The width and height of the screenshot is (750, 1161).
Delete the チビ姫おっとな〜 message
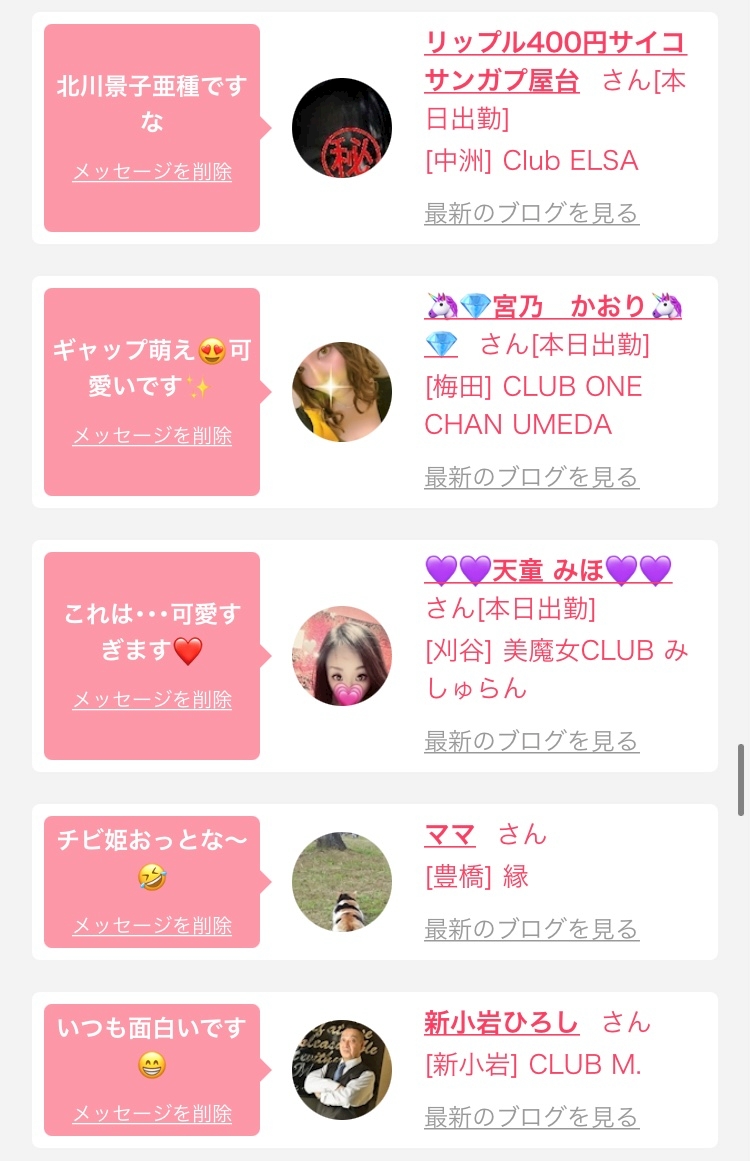[x=152, y=926]
